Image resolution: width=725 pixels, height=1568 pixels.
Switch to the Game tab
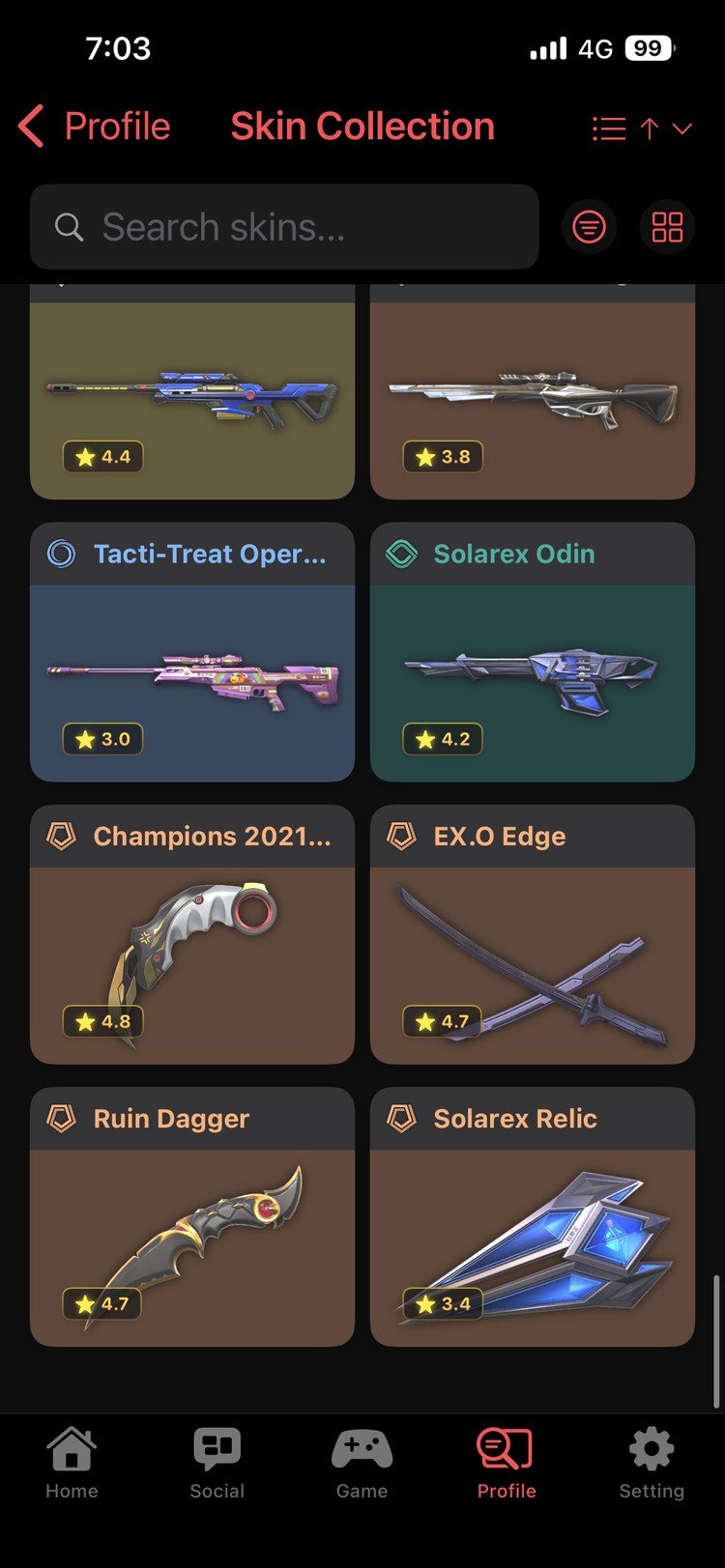click(362, 1463)
